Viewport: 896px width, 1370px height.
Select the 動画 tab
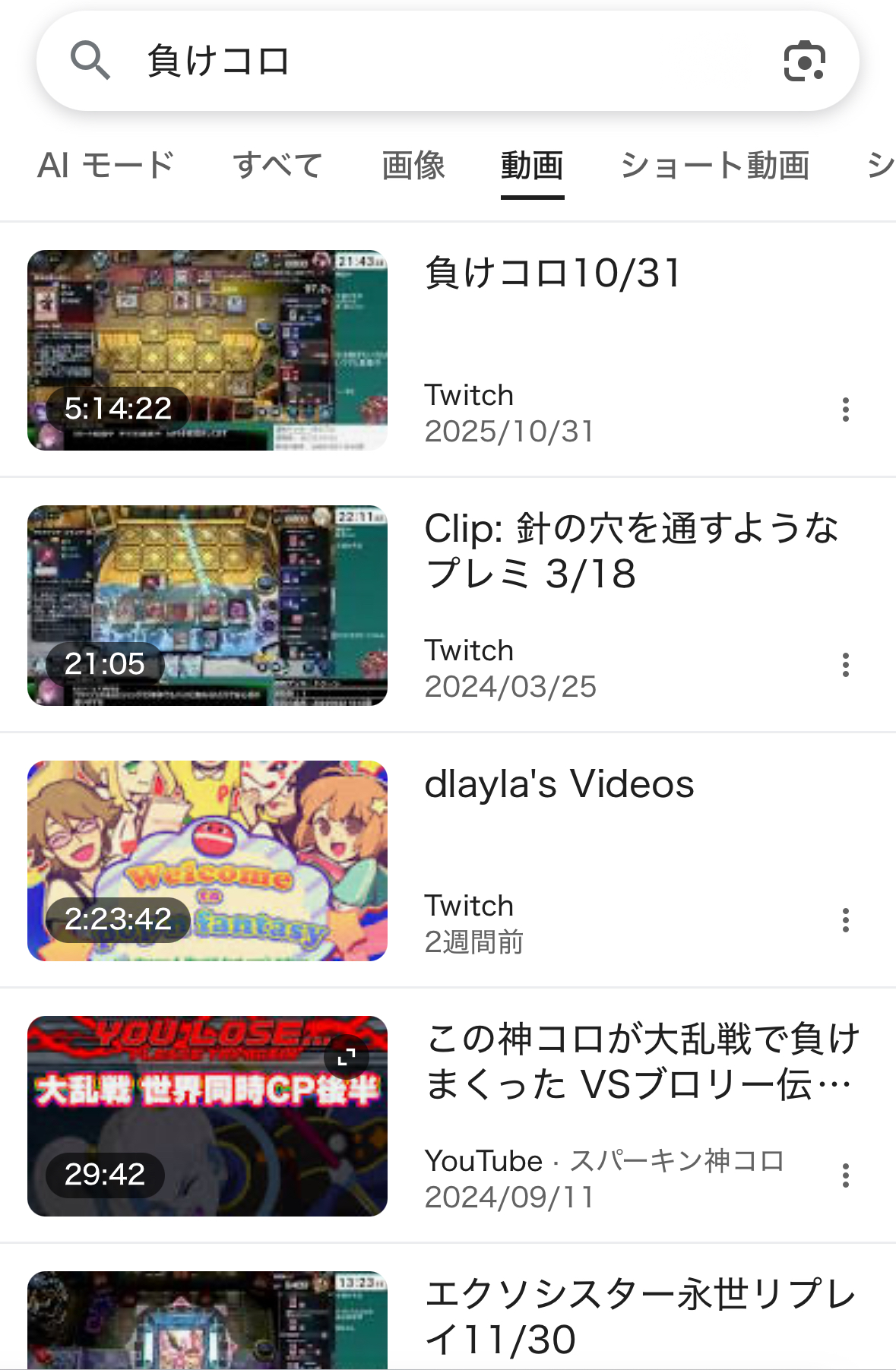point(532,165)
